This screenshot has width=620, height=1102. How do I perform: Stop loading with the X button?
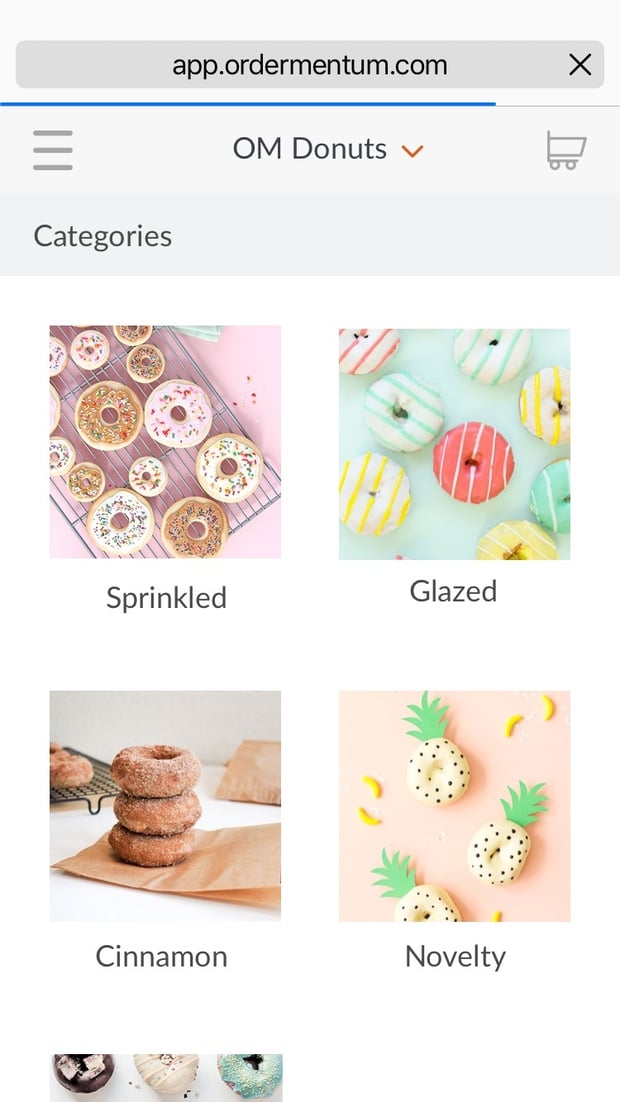click(x=580, y=65)
